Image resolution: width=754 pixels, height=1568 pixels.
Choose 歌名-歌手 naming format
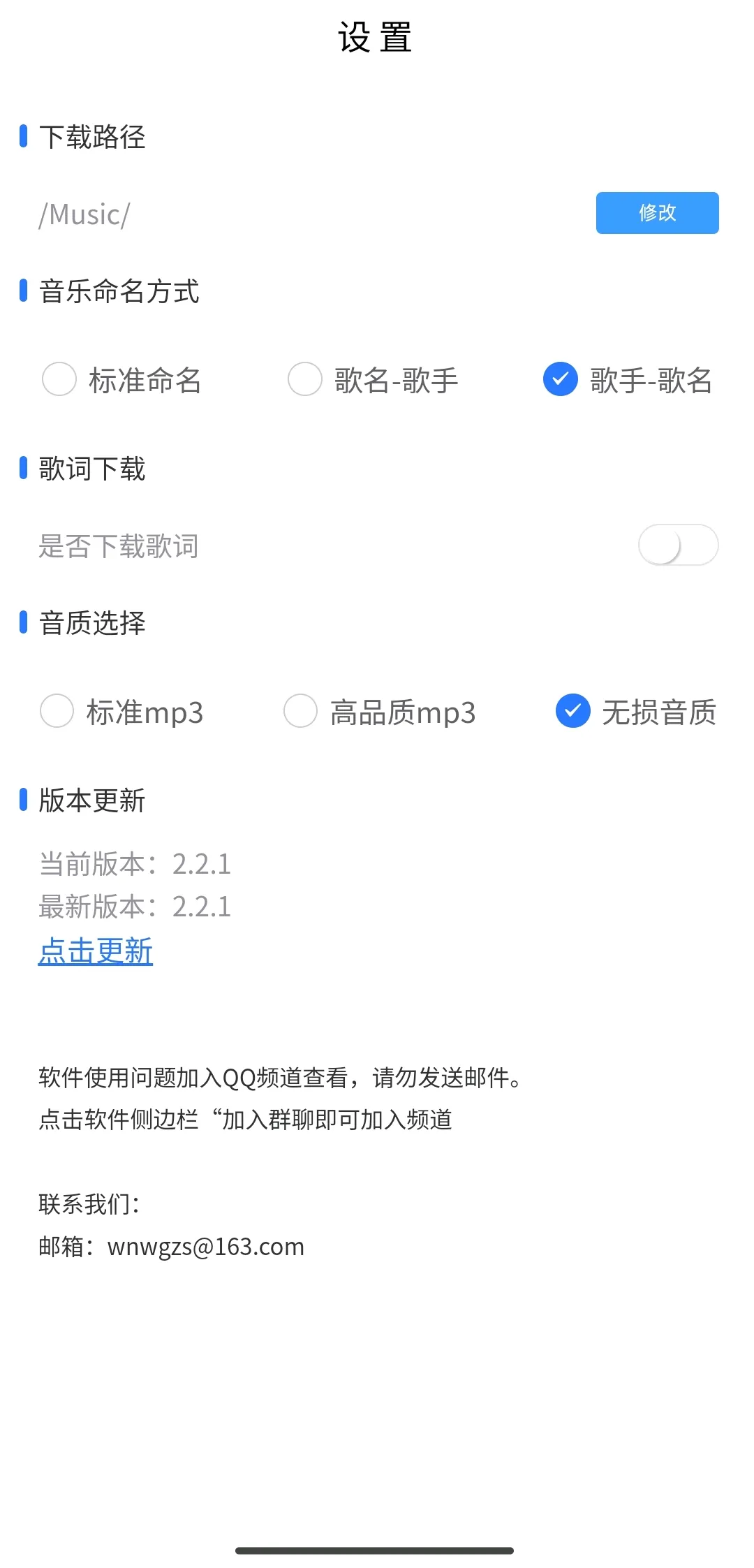pos(305,379)
